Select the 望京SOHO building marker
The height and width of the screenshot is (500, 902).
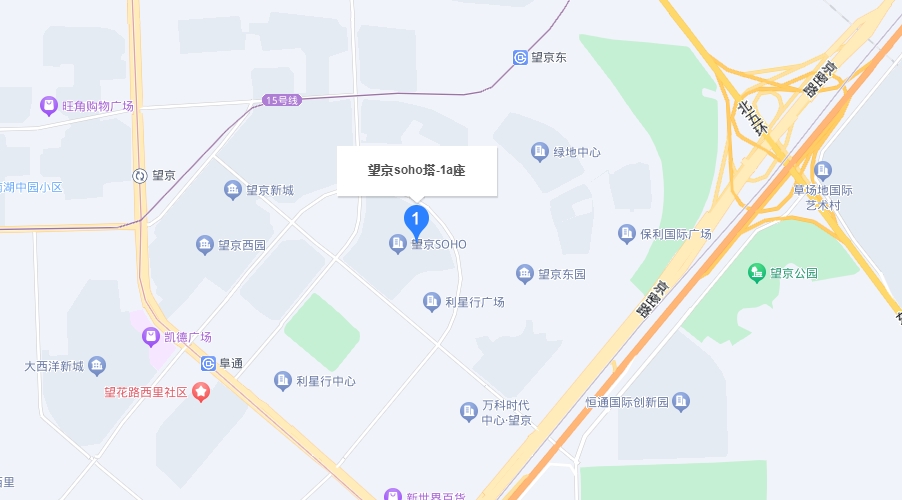[x=397, y=243]
